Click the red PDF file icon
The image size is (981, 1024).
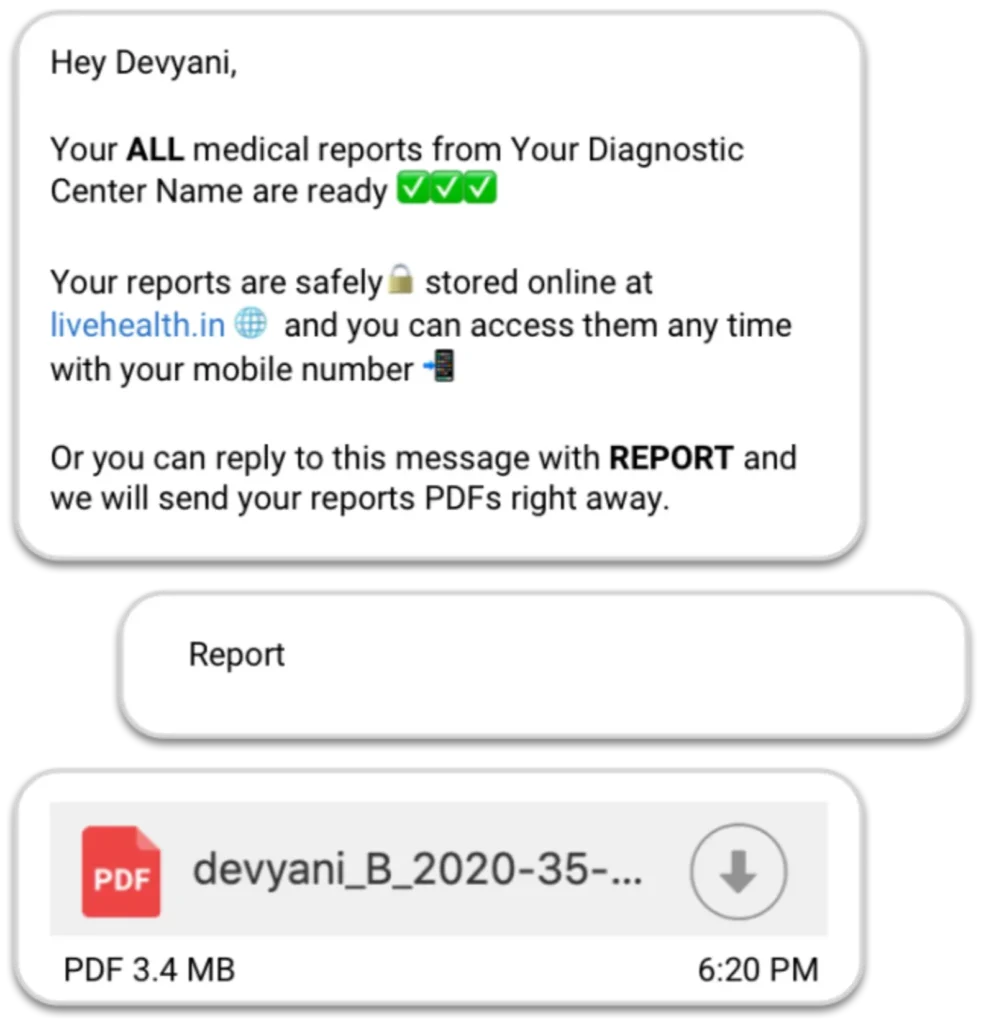click(120, 871)
